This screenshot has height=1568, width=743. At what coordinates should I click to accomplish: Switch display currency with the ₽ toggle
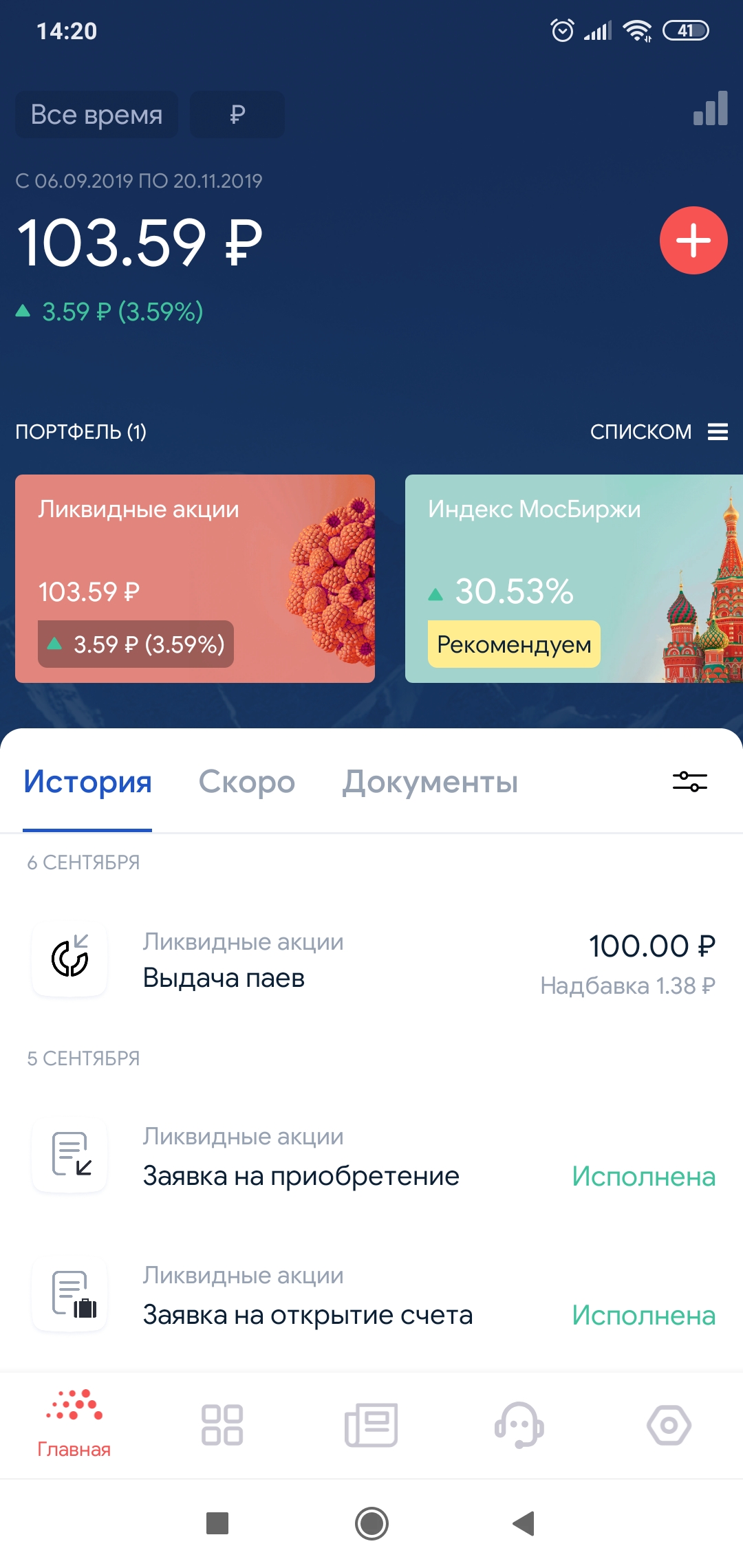pyautogui.click(x=237, y=115)
